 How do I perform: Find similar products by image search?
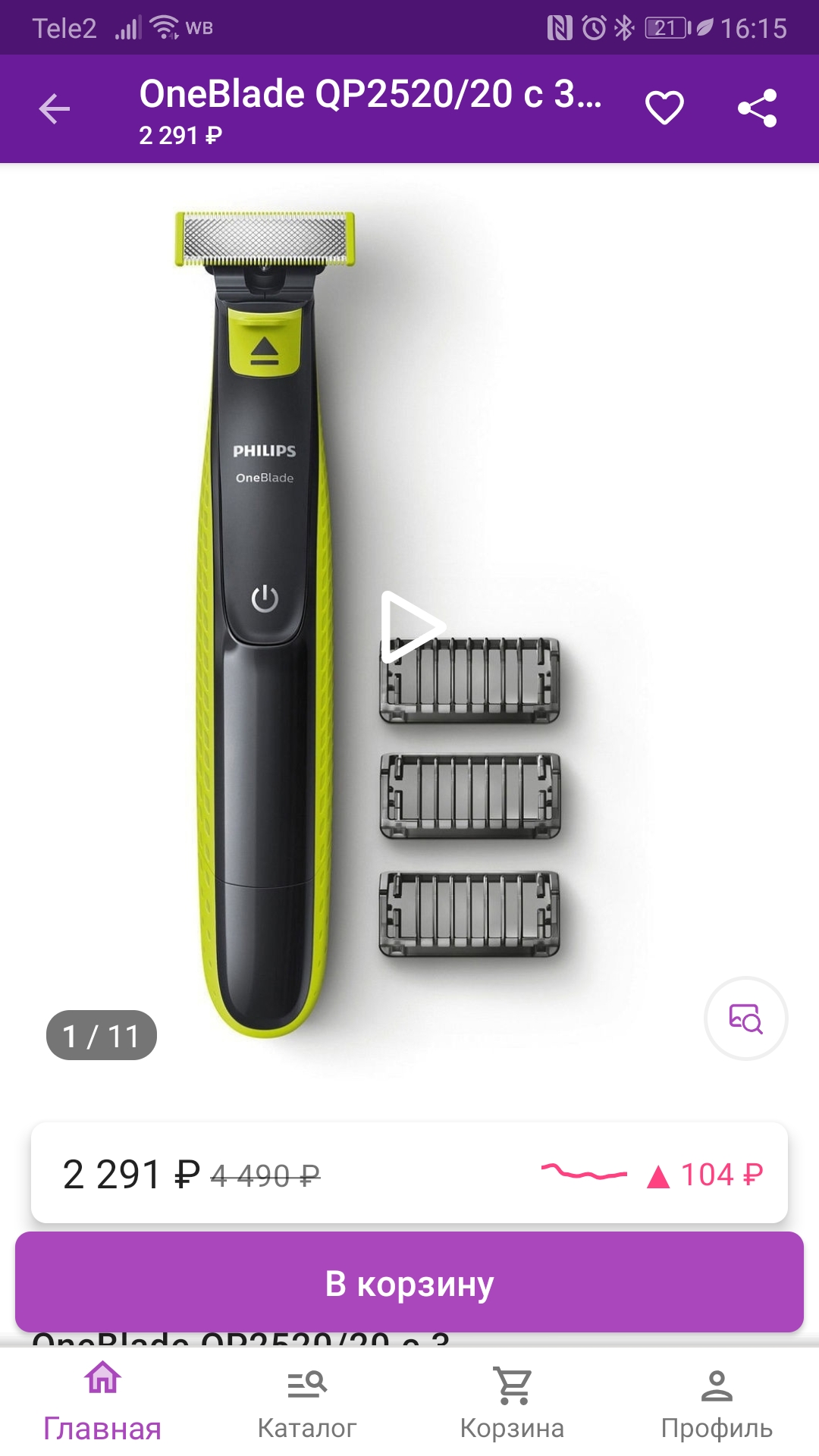coord(745,1018)
